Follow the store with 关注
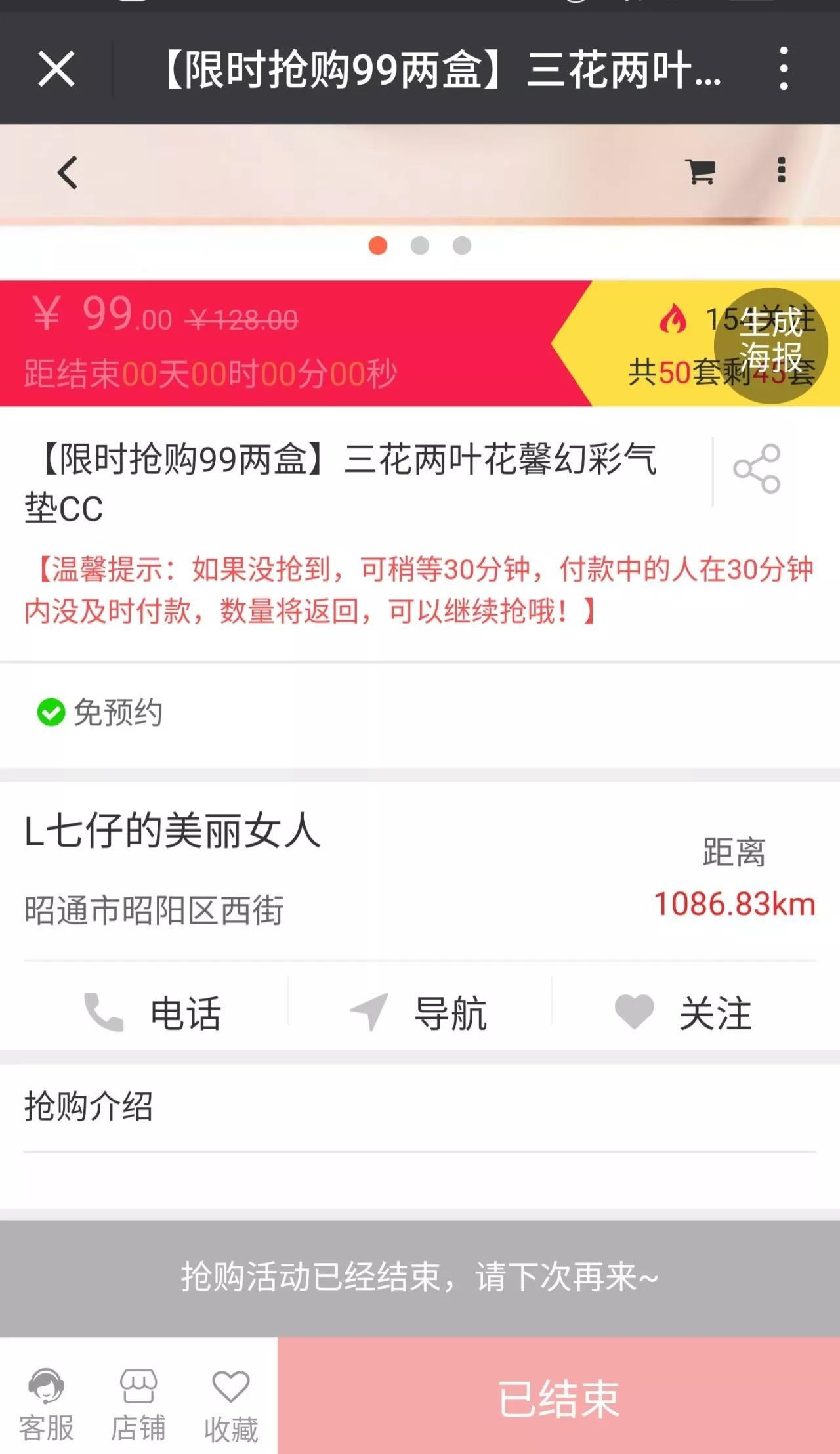The image size is (840, 1454). pyautogui.click(x=684, y=1012)
